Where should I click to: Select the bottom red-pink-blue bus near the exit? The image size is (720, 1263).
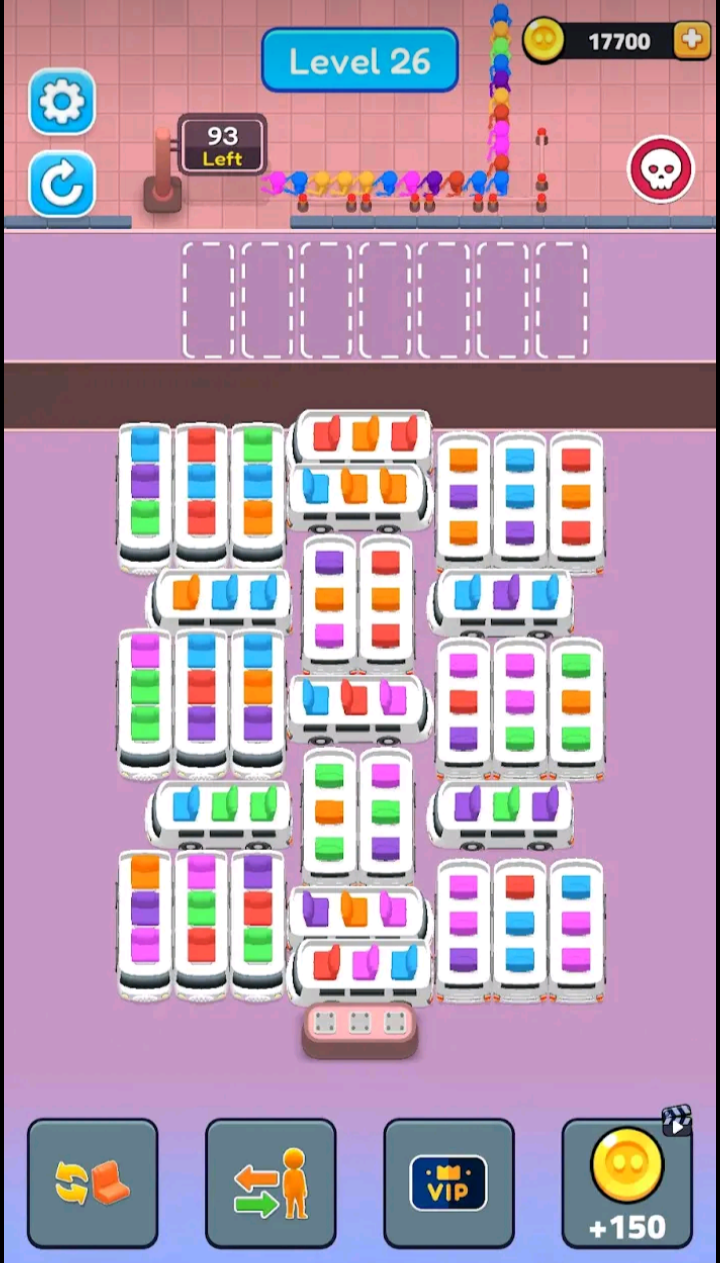(x=362, y=968)
